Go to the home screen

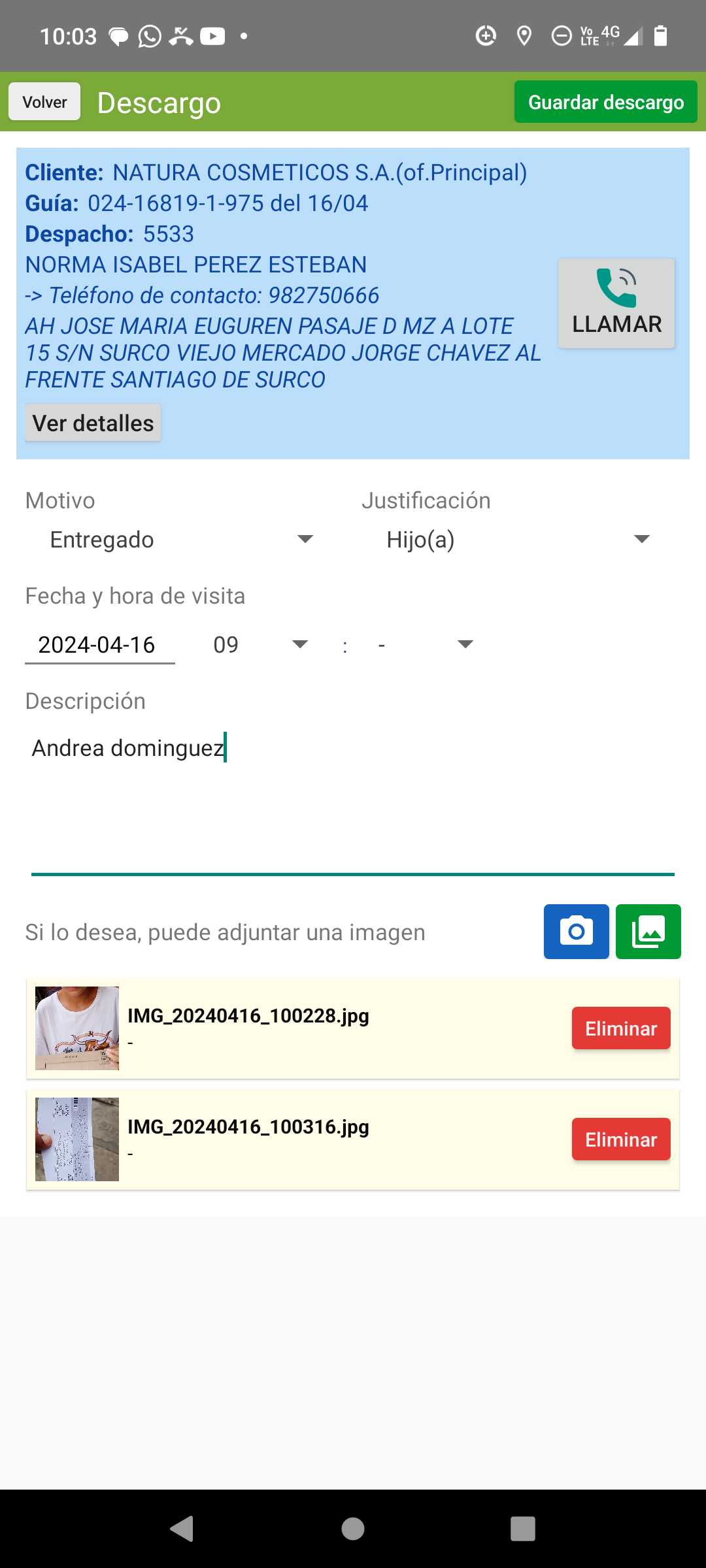353,1529
